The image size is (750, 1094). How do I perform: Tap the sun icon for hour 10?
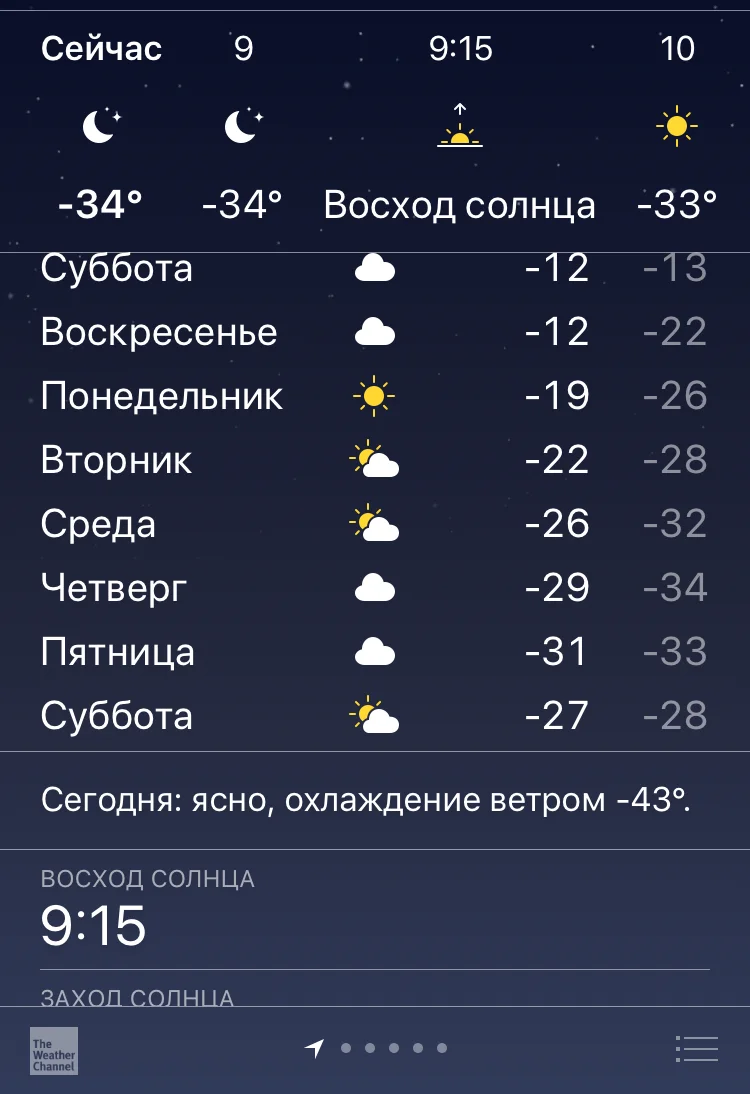tap(678, 127)
